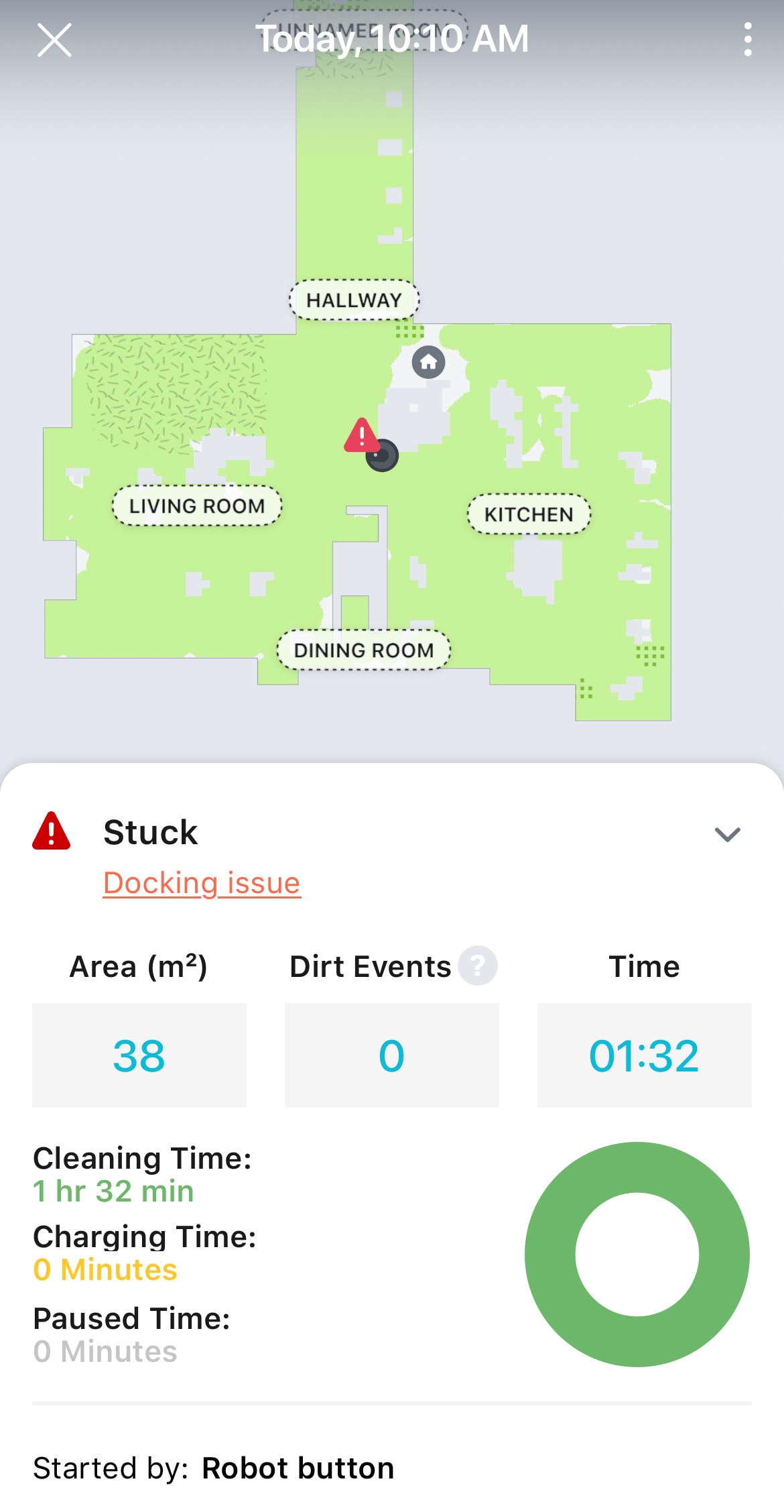Show the Dirt Events help info
The height and width of the screenshot is (1512, 784).
478,966
